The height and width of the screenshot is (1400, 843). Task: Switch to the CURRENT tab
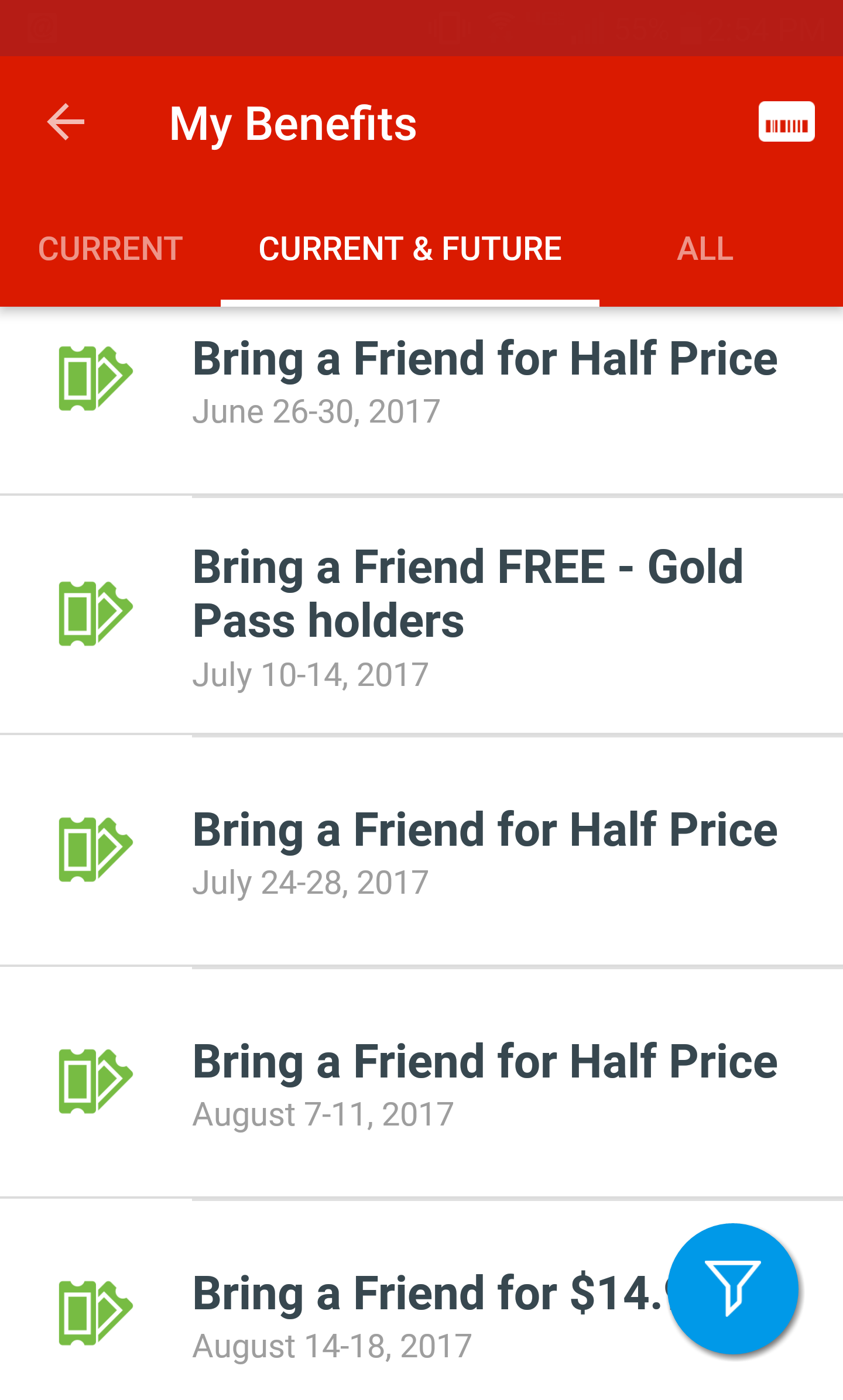(x=110, y=249)
